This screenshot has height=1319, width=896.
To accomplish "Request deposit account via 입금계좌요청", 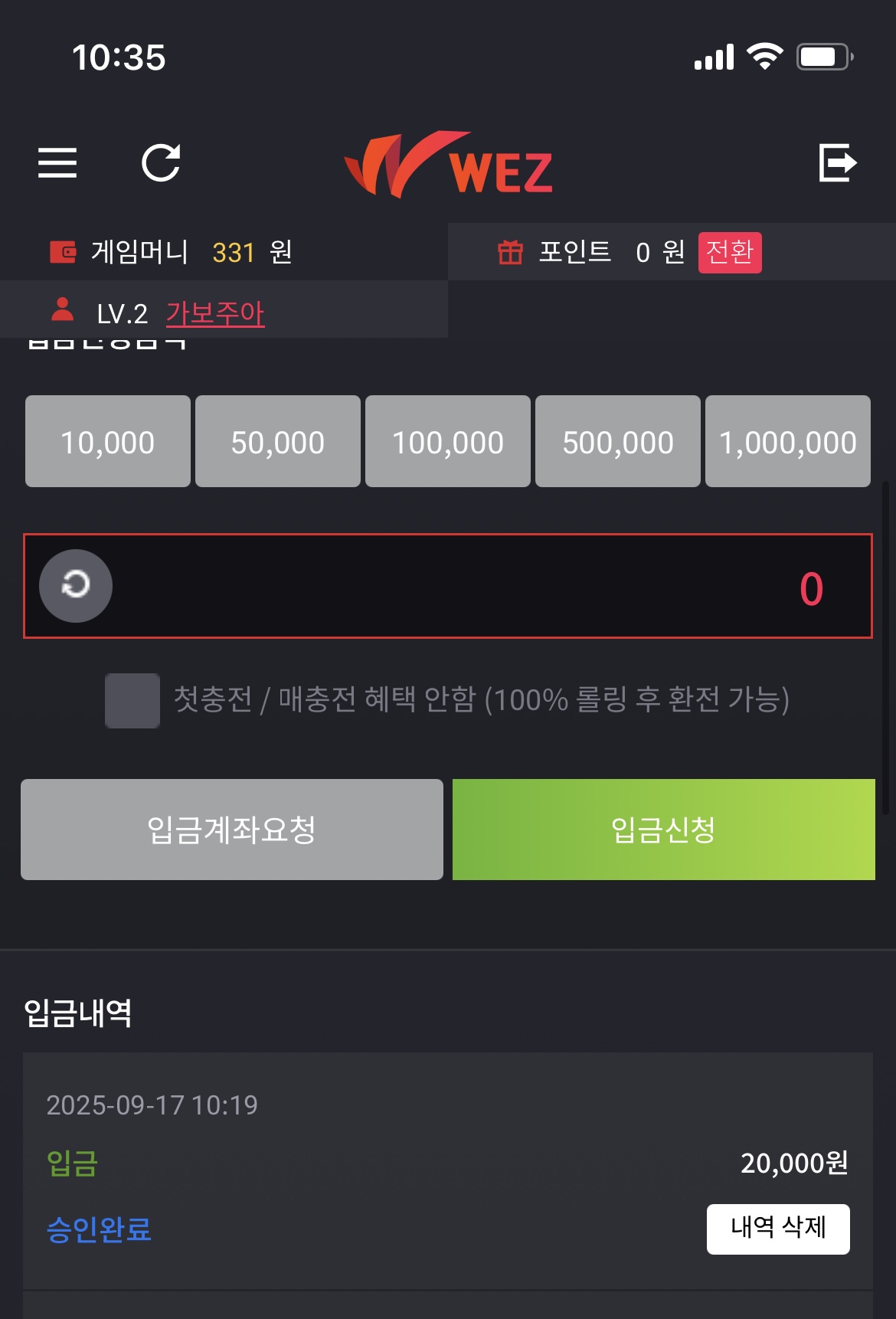I will click(232, 830).
